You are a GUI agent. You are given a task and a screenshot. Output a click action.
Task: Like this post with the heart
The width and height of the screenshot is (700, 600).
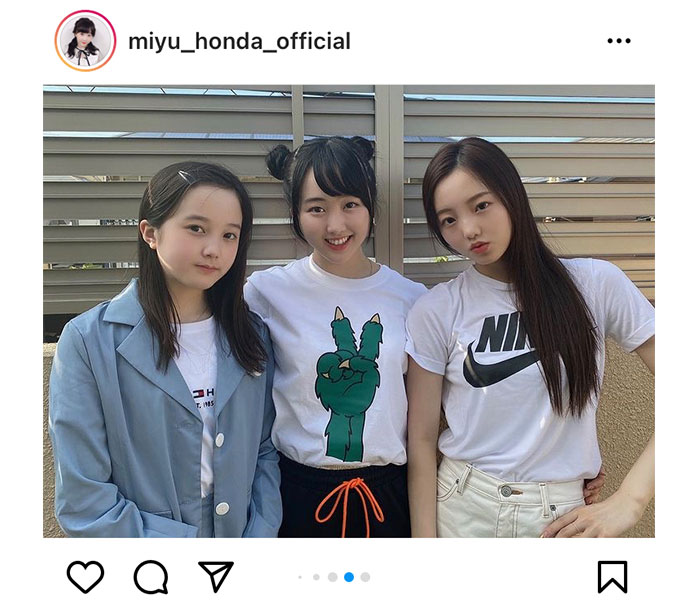click(86, 576)
